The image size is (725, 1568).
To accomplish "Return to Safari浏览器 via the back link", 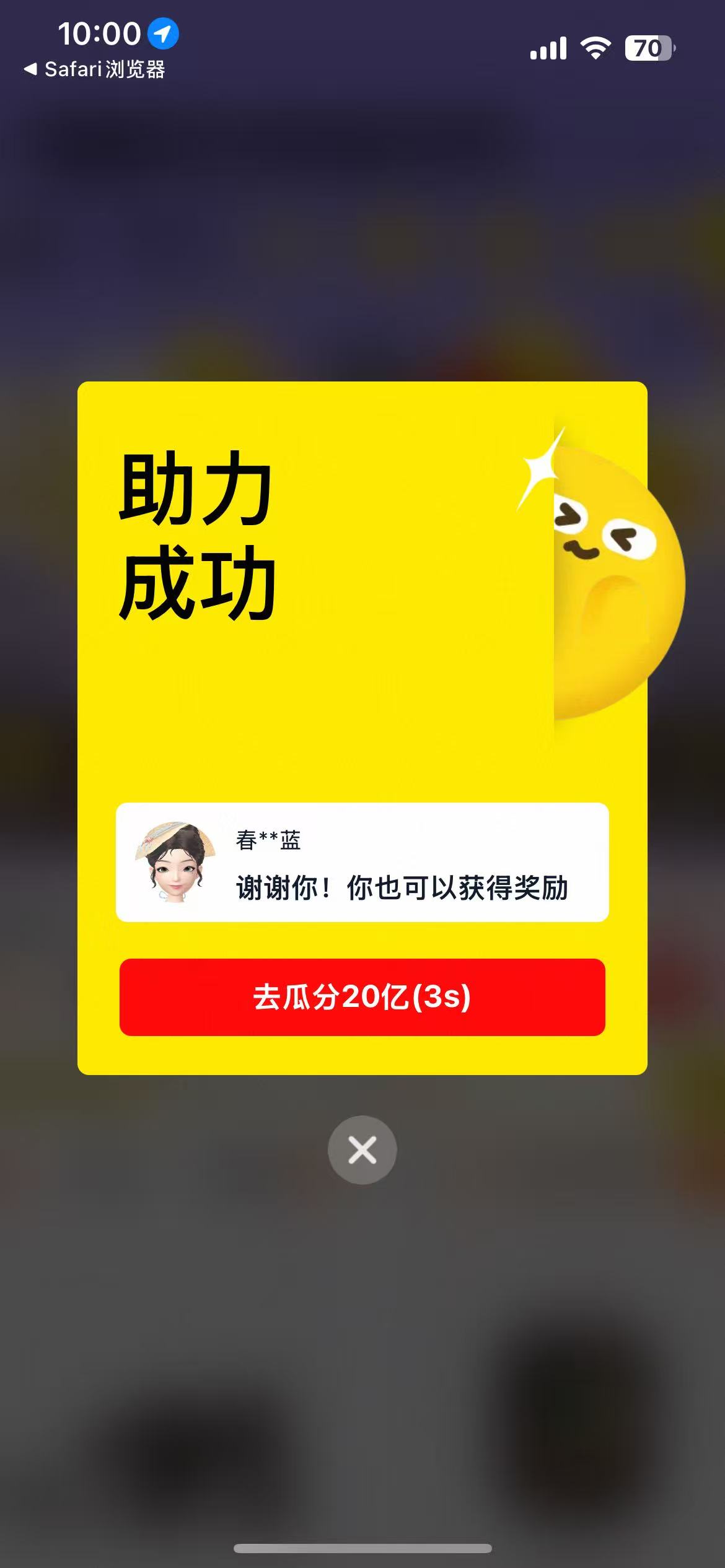I will tap(94, 69).
